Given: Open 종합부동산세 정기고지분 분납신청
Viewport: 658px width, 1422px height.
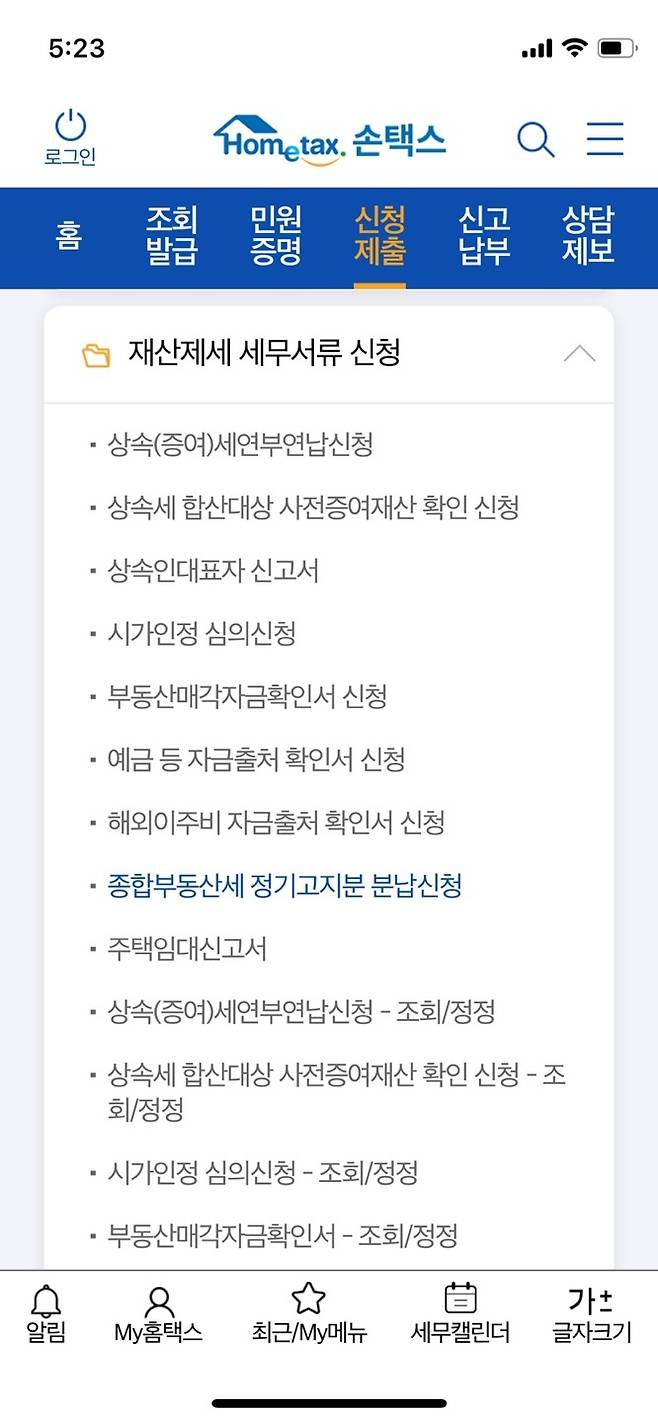Looking at the screenshot, I should [285, 885].
